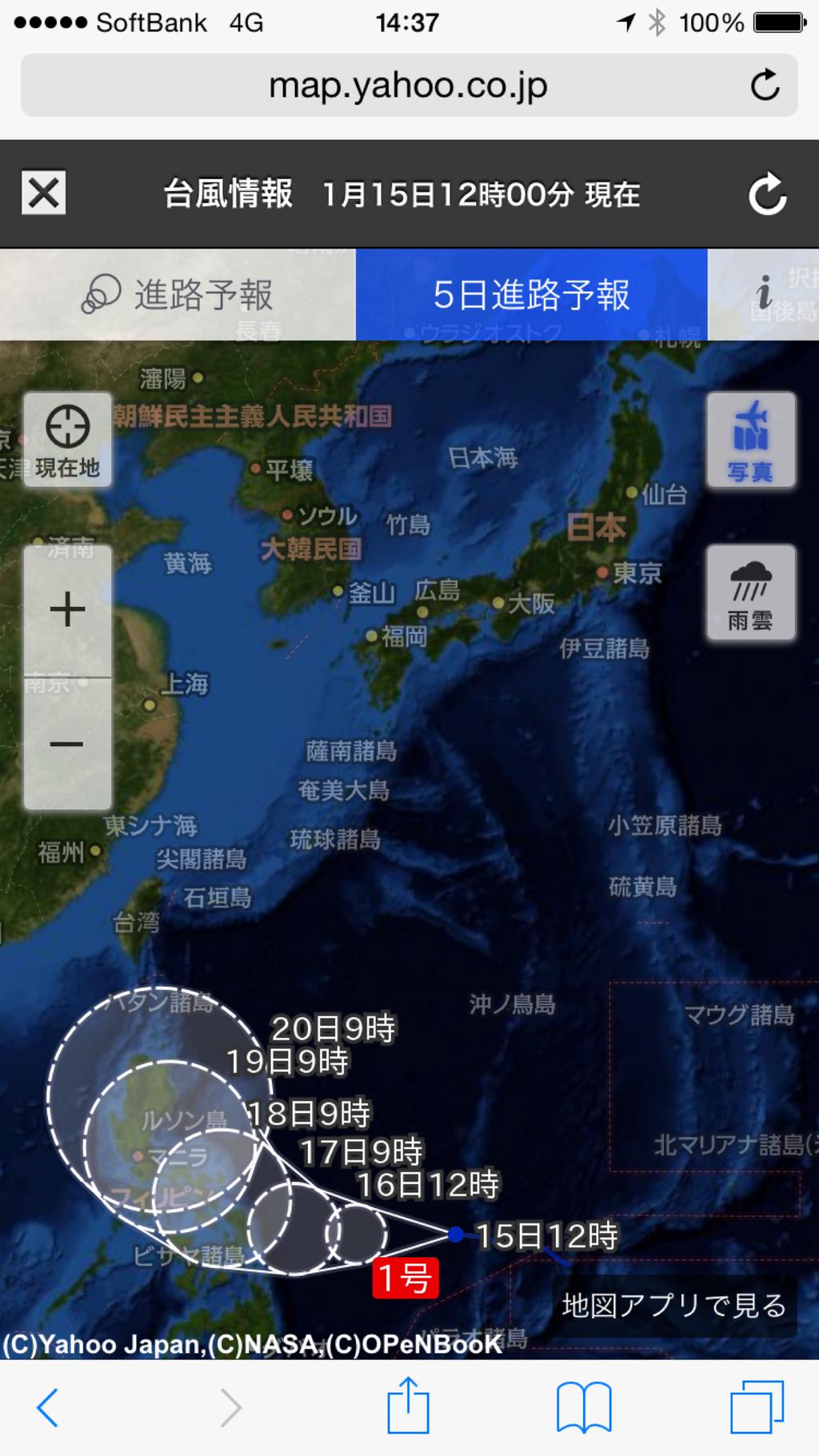Center map on 現在地 current location
This screenshot has height=1456, width=819.
[67, 440]
